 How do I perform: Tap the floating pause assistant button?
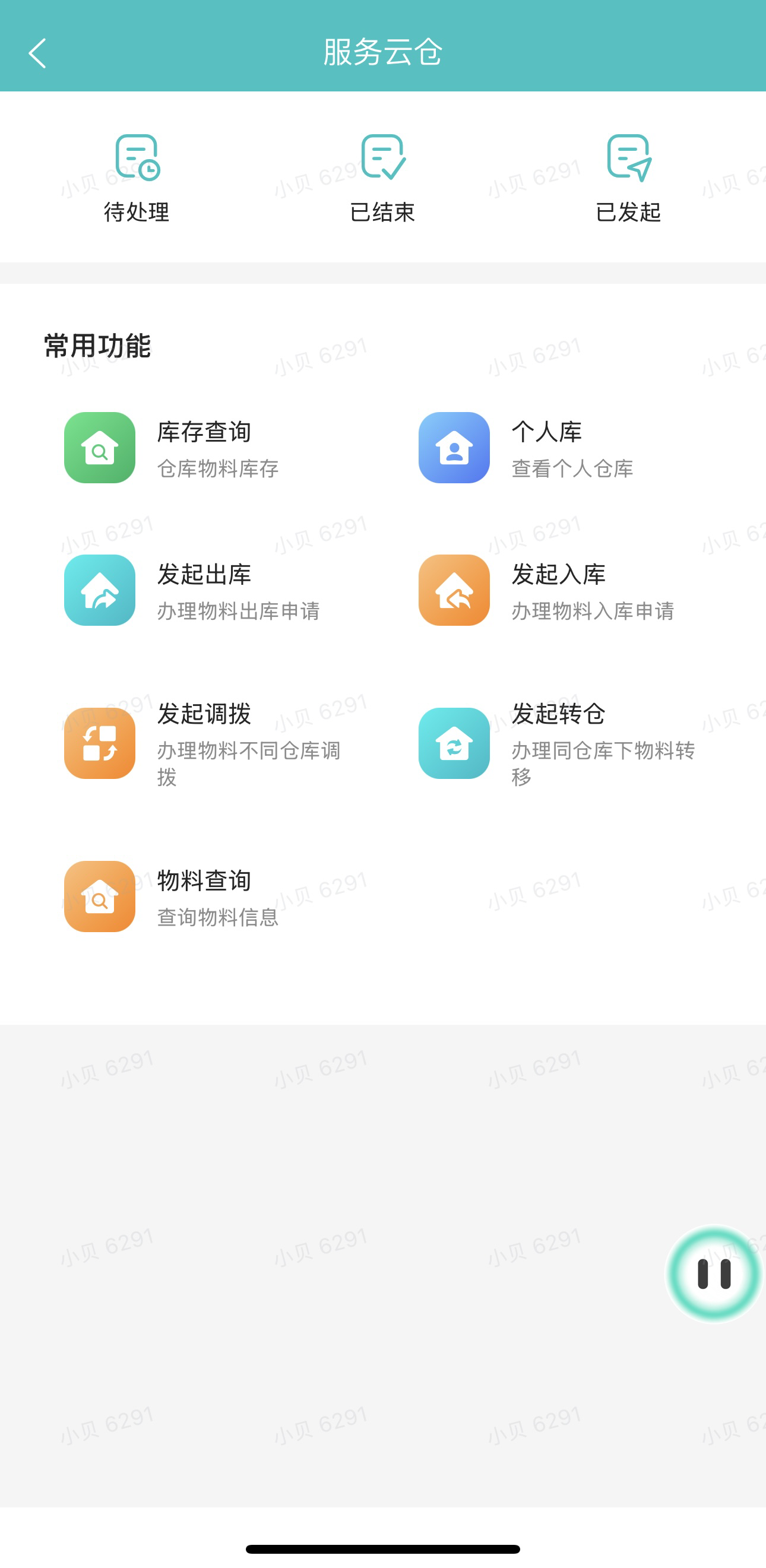714,1274
